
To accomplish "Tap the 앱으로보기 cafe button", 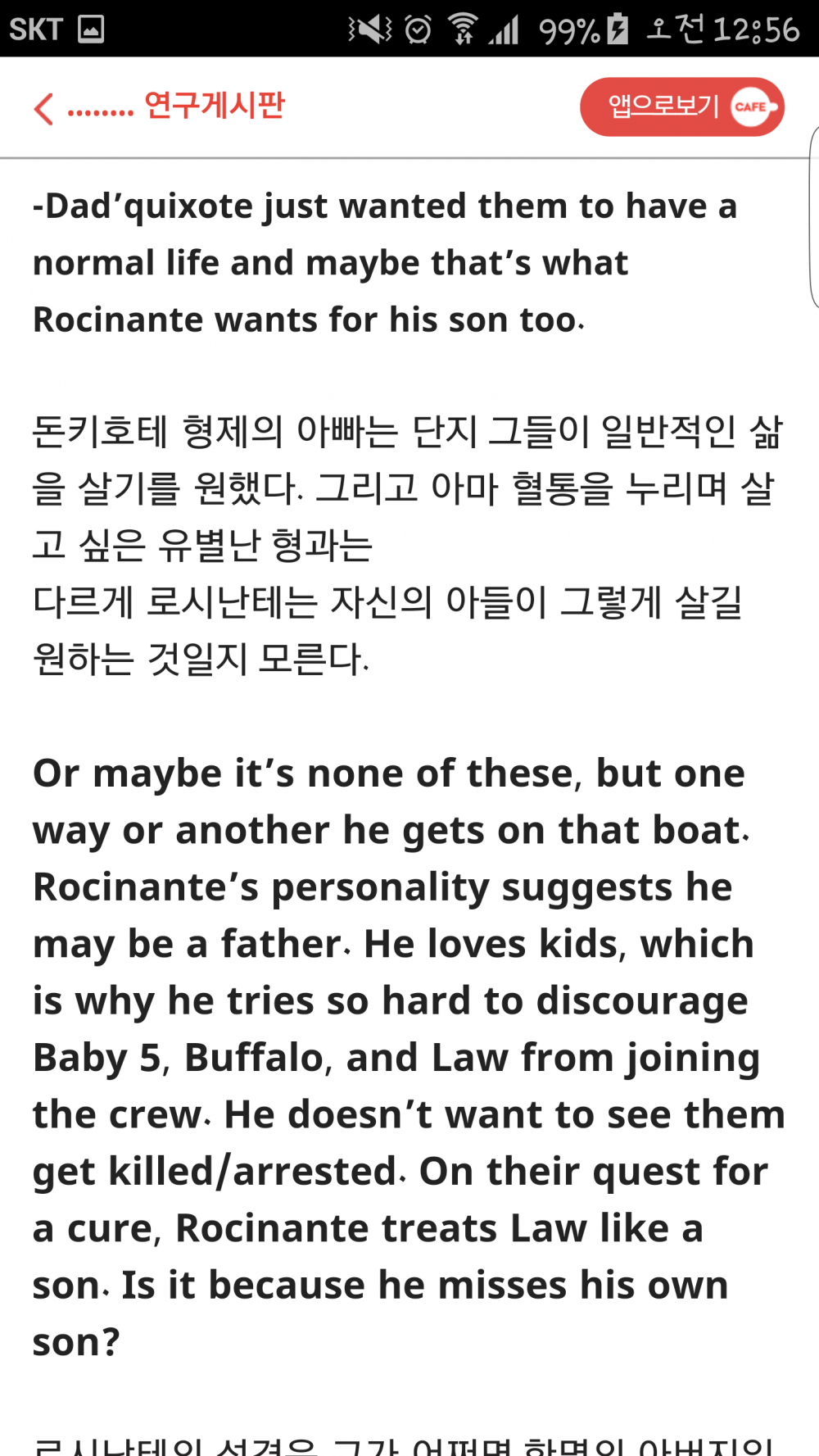I will coord(681,107).
